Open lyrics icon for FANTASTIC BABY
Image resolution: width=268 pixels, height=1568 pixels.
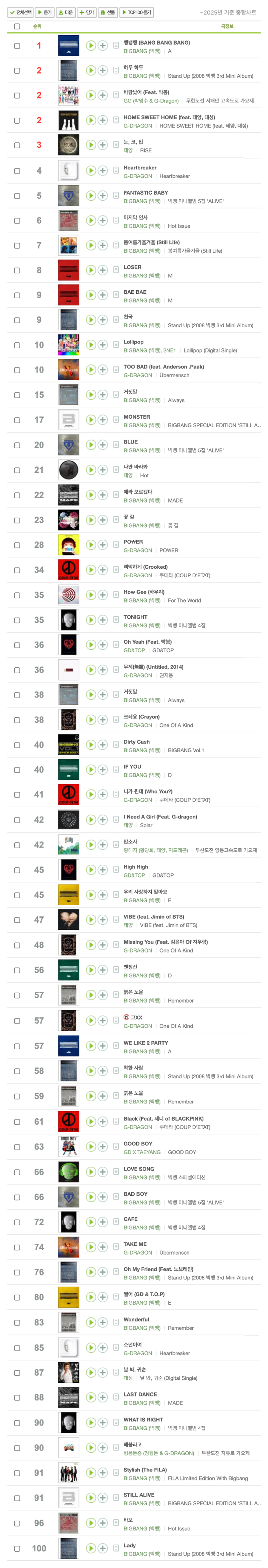point(116,196)
